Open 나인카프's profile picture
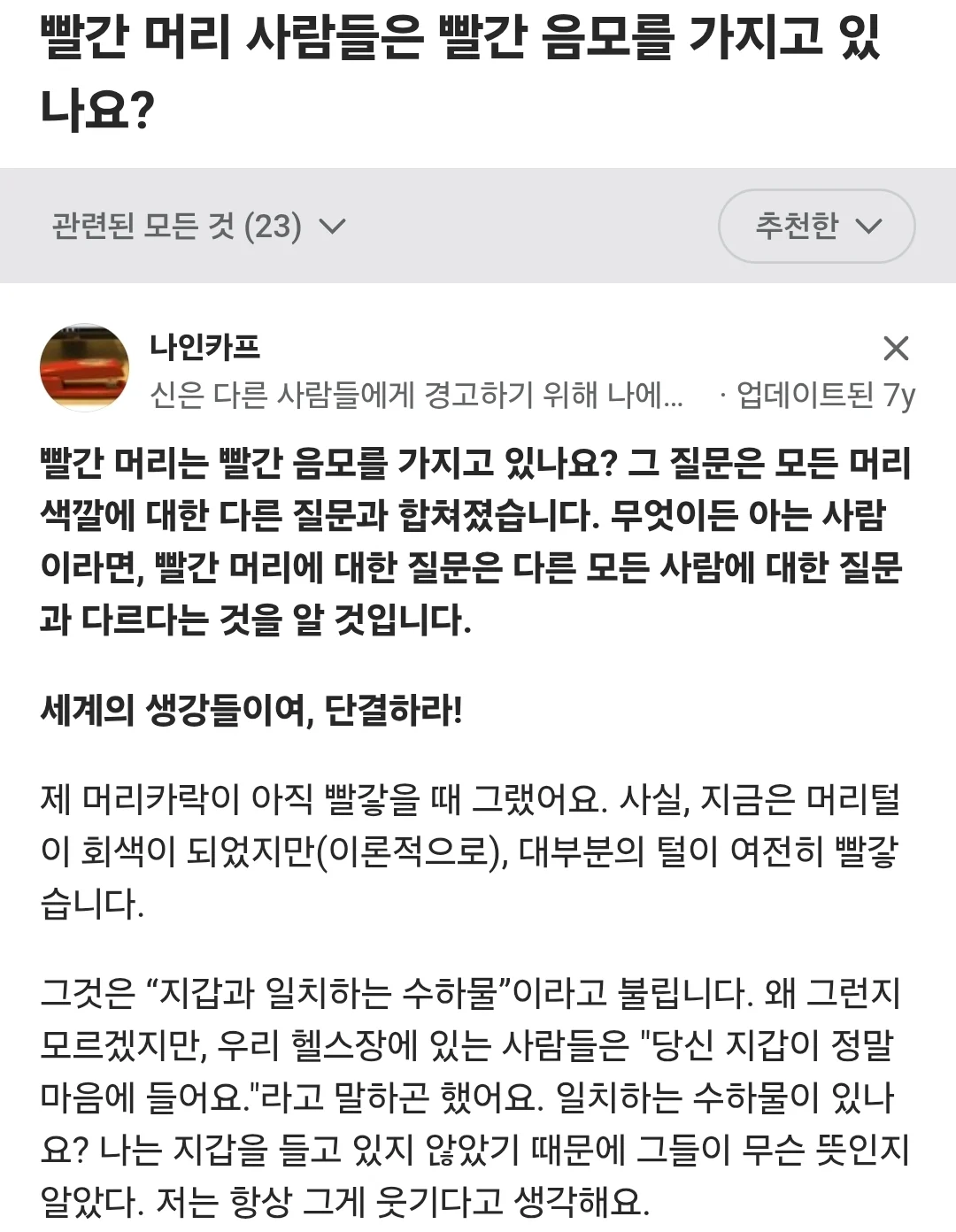The image size is (956, 1232). point(85,368)
